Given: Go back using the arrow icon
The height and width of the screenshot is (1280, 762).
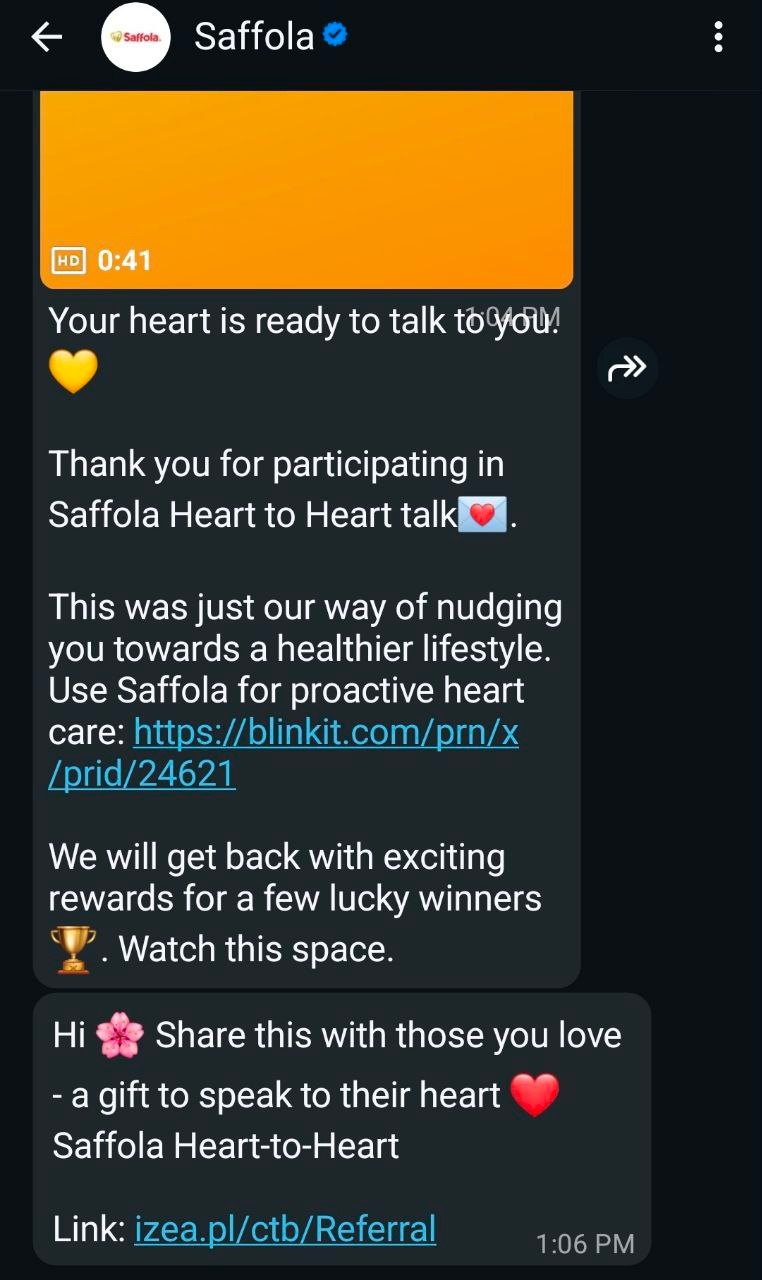Looking at the screenshot, I should point(47,38).
